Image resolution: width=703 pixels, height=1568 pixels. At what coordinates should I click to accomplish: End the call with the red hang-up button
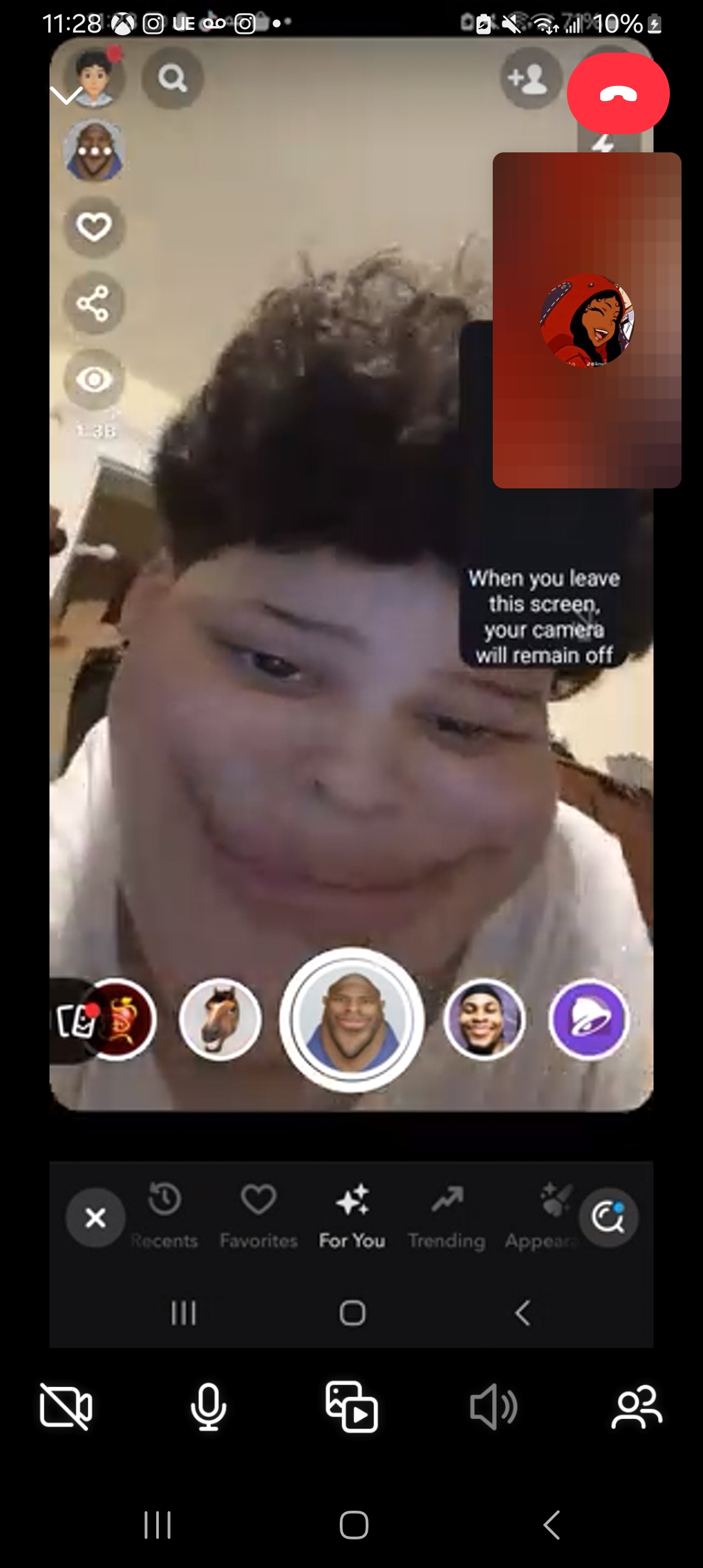click(x=618, y=94)
